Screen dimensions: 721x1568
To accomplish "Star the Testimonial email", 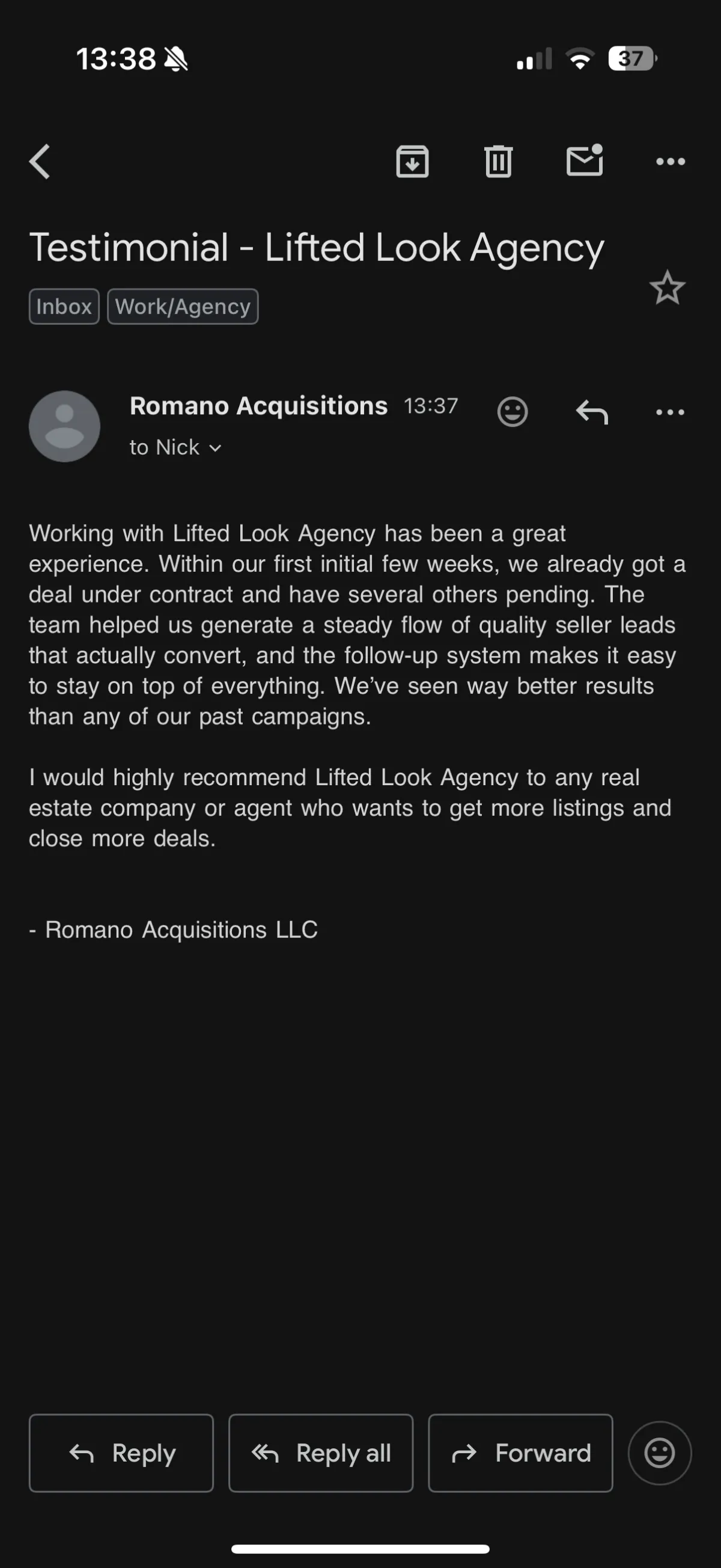I will point(667,288).
